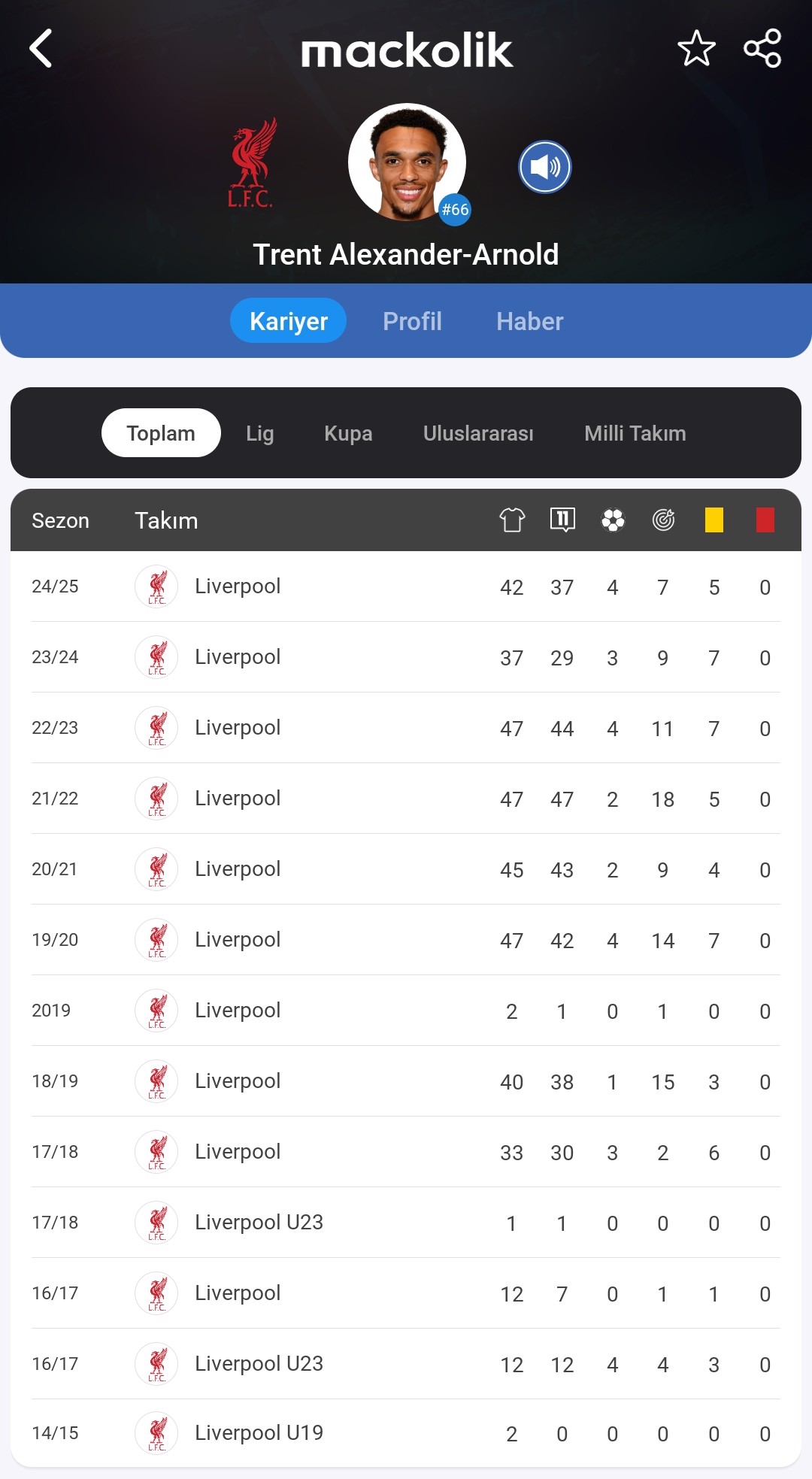Filter stats by Lig
The image size is (812, 1479).
(x=260, y=433)
